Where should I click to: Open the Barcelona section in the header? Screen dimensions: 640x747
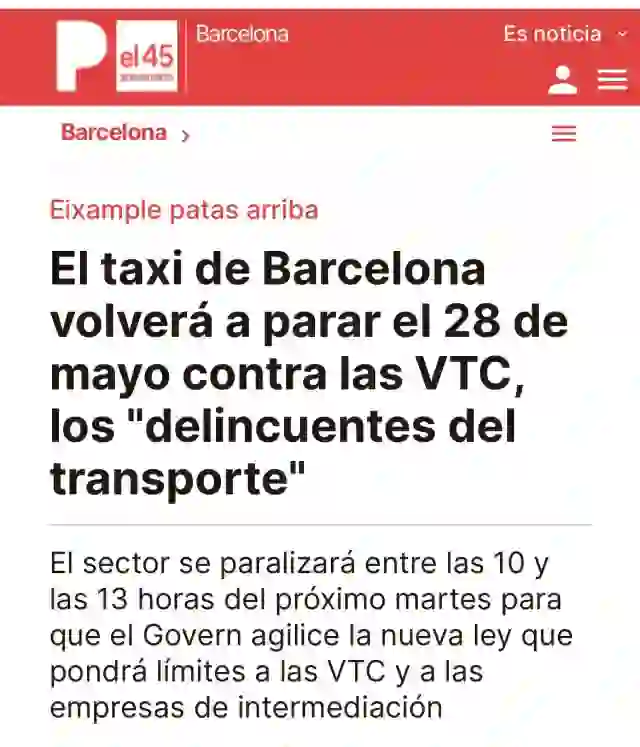242,34
